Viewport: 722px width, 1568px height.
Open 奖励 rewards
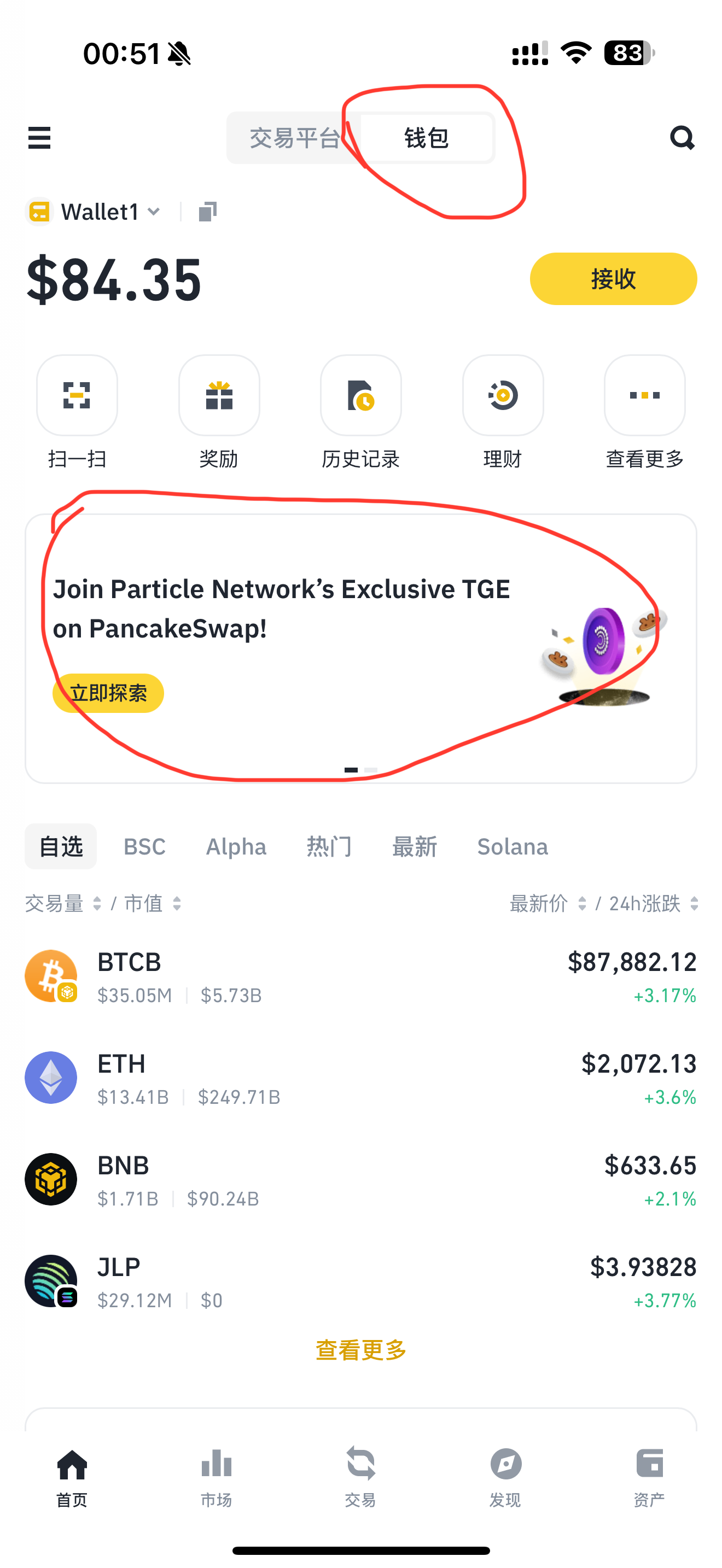coord(219,396)
